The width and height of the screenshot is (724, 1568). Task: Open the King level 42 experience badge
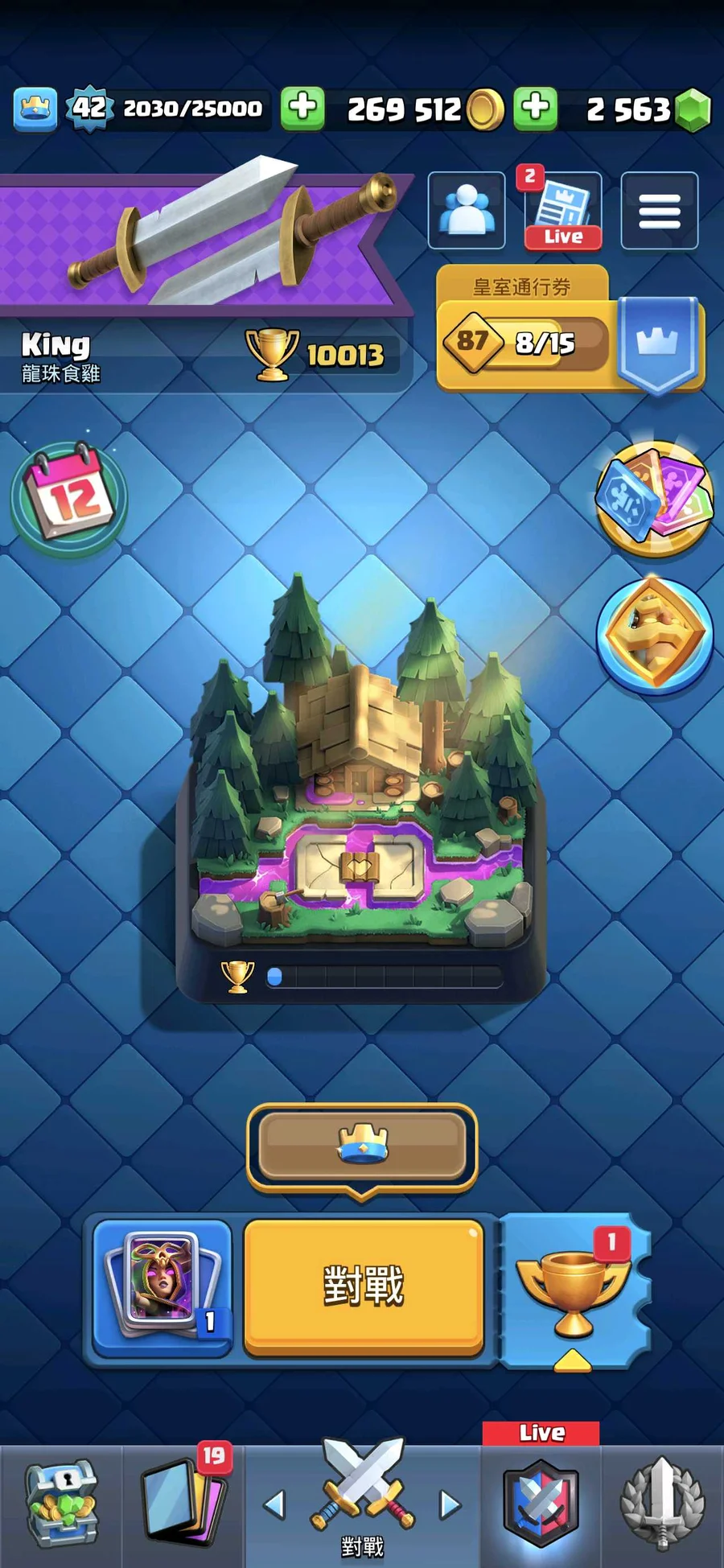point(88,108)
